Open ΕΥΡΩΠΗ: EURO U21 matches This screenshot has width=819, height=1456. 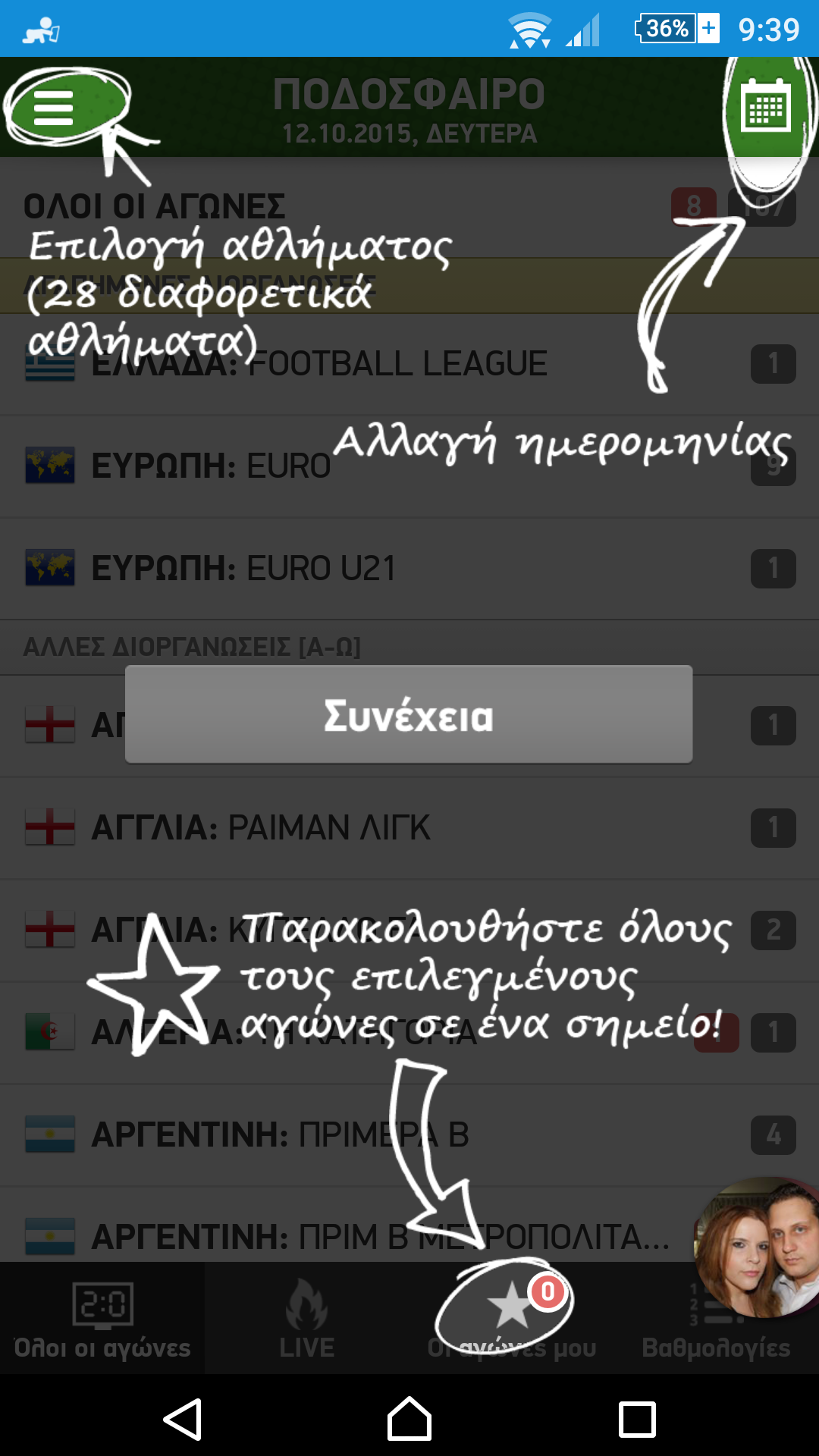click(409, 569)
